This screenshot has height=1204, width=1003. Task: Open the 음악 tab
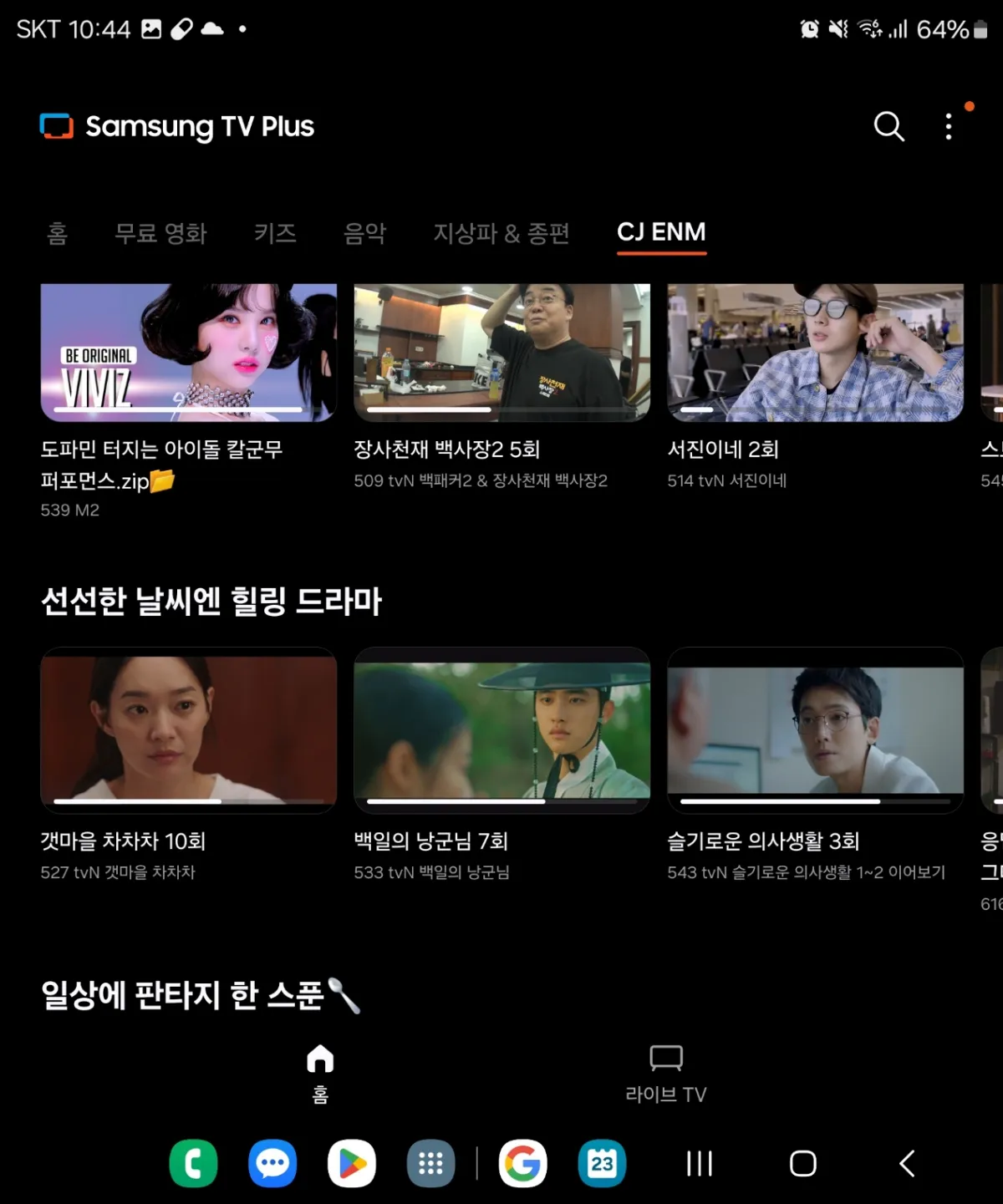tap(364, 234)
